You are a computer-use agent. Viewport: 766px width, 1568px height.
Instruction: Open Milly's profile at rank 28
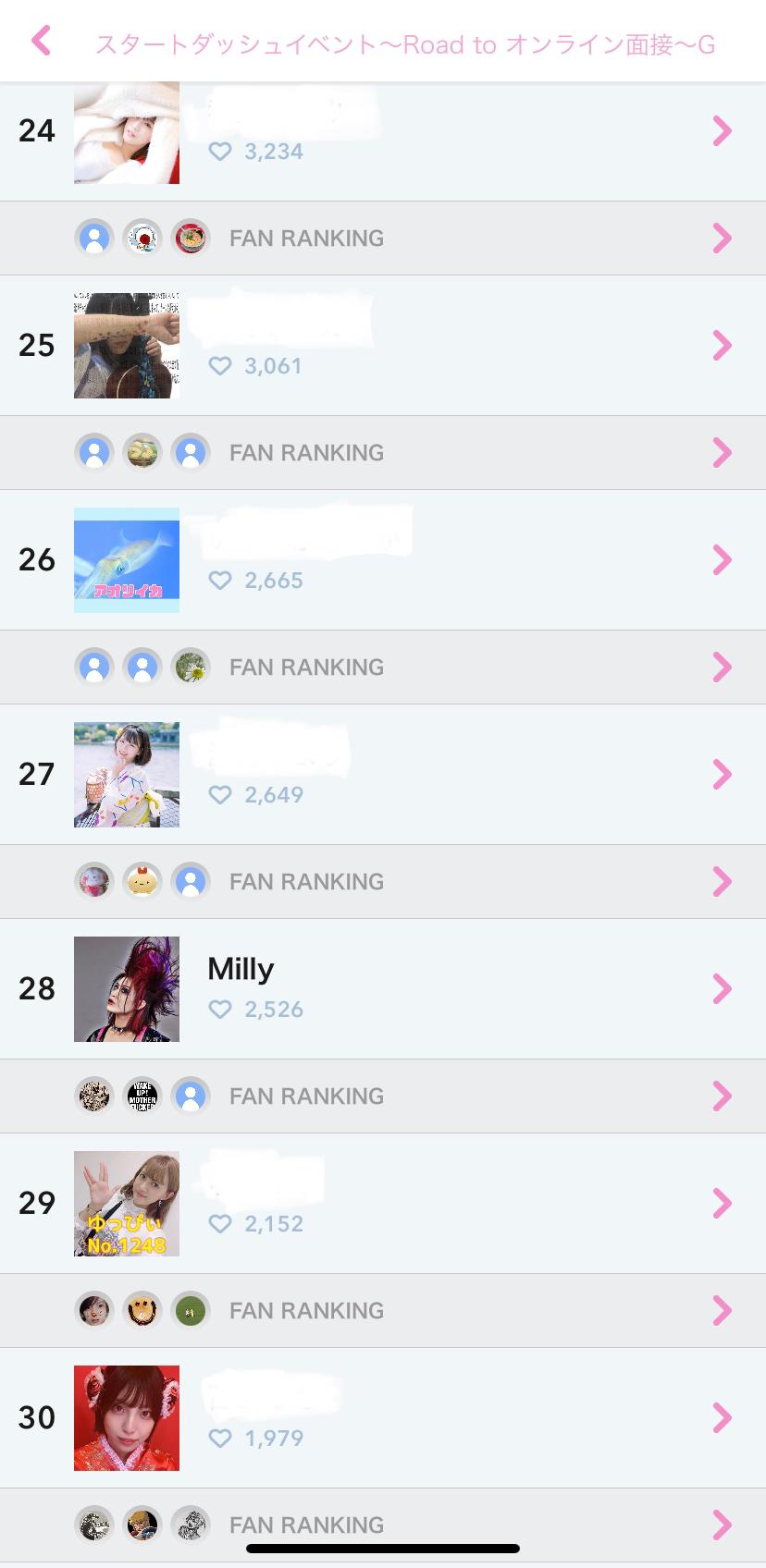pyautogui.click(x=383, y=989)
